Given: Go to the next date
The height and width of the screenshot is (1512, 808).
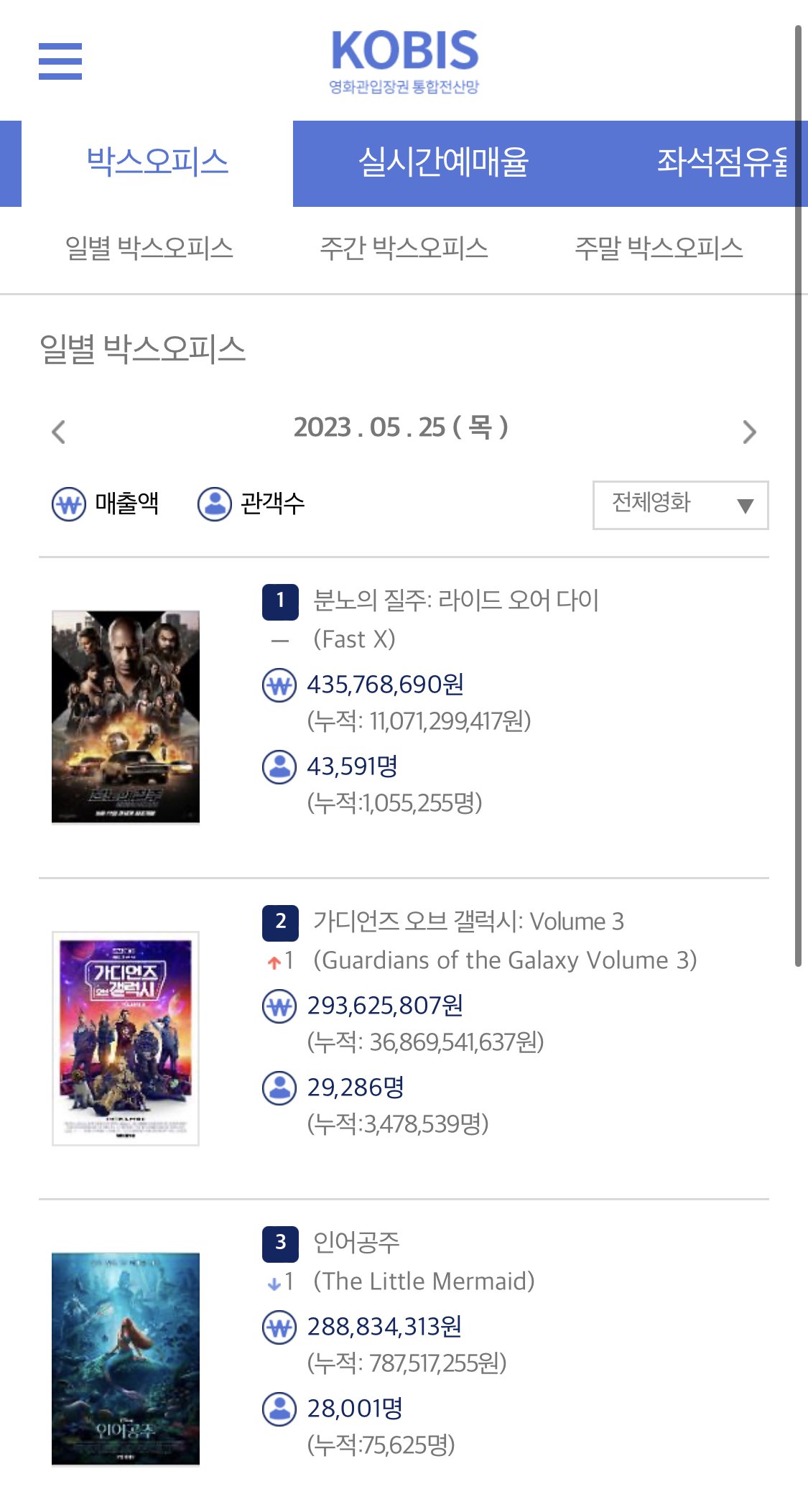Looking at the screenshot, I should click(749, 431).
